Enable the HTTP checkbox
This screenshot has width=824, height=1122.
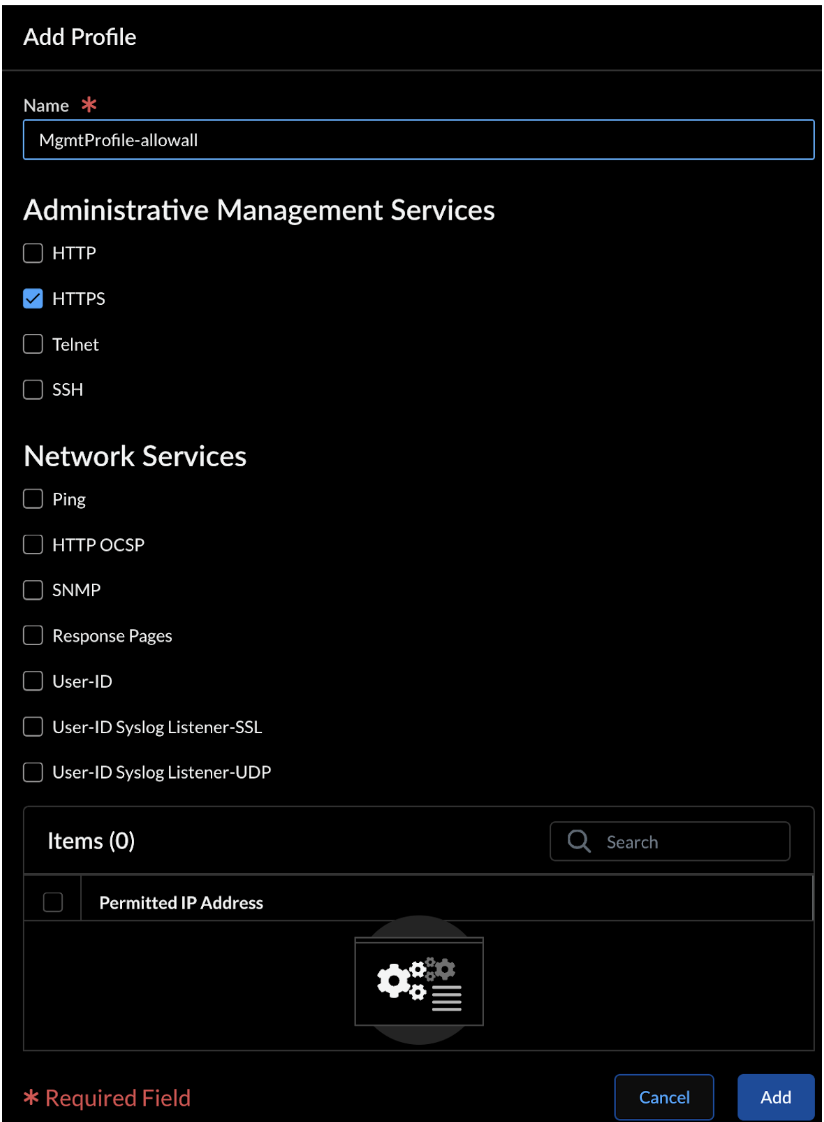(33, 253)
